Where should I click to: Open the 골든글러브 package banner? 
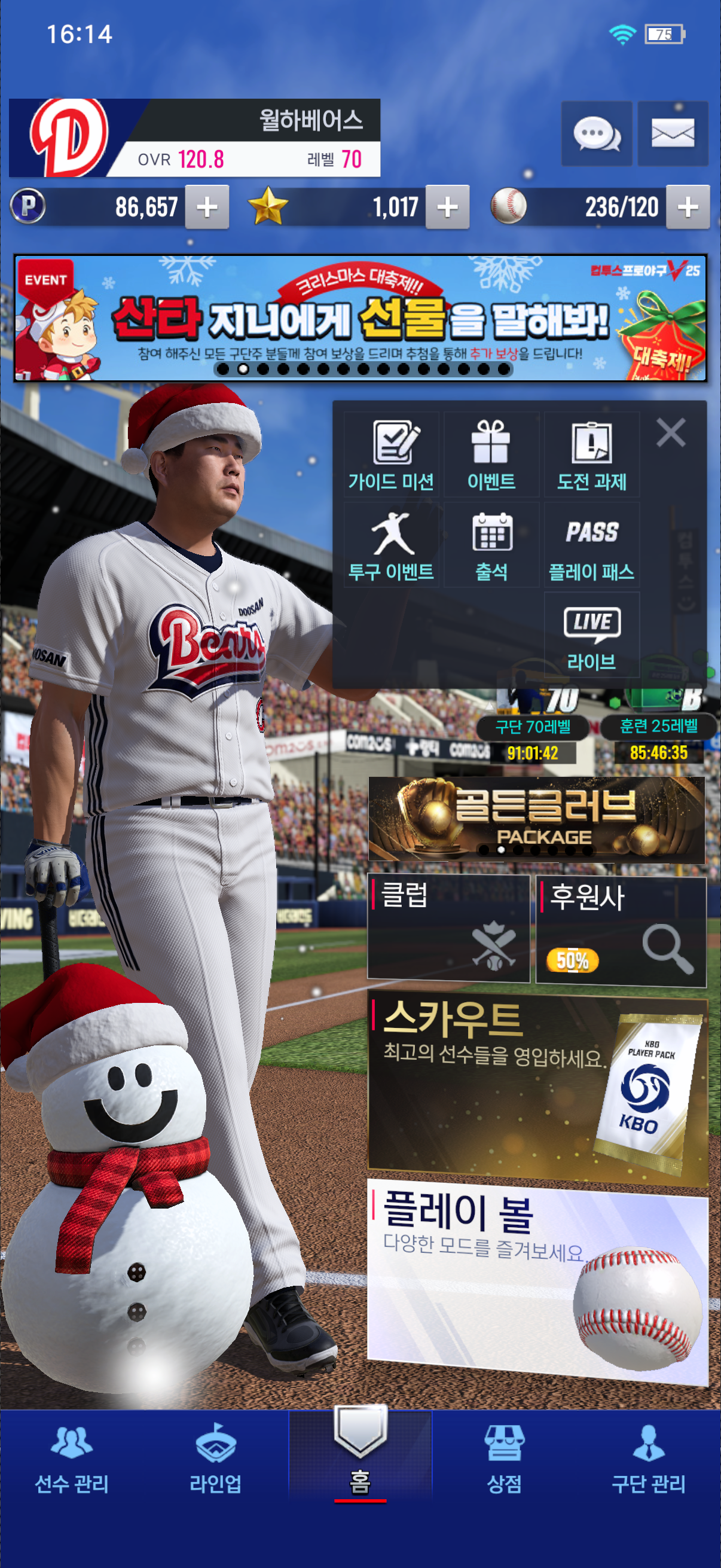(x=536, y=819)
